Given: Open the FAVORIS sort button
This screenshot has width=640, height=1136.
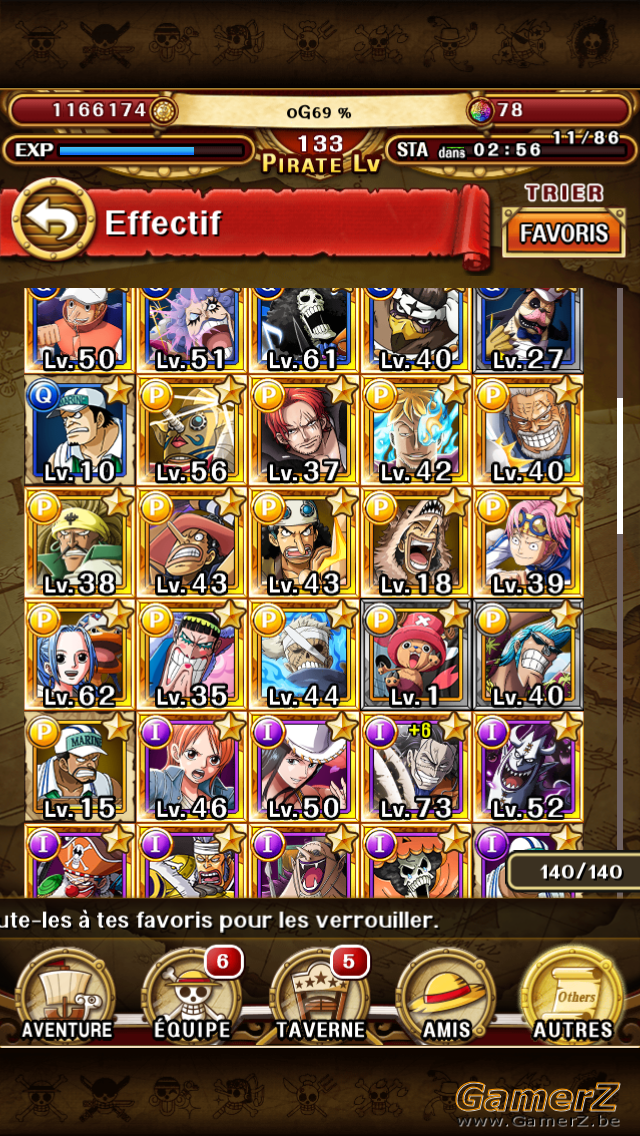Looking at the screenshot, I should coord(563,233).
